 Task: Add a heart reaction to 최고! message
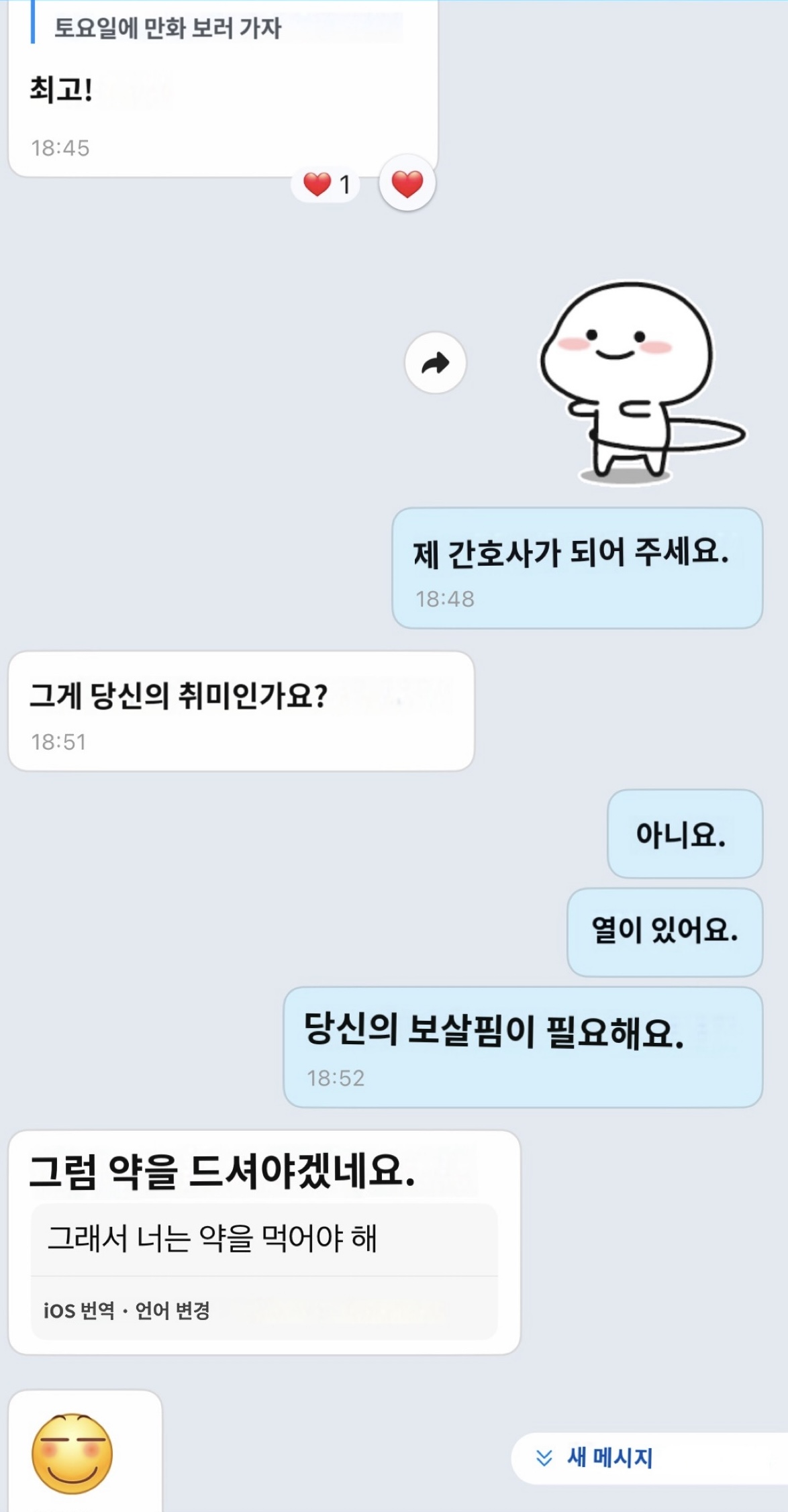407,183
